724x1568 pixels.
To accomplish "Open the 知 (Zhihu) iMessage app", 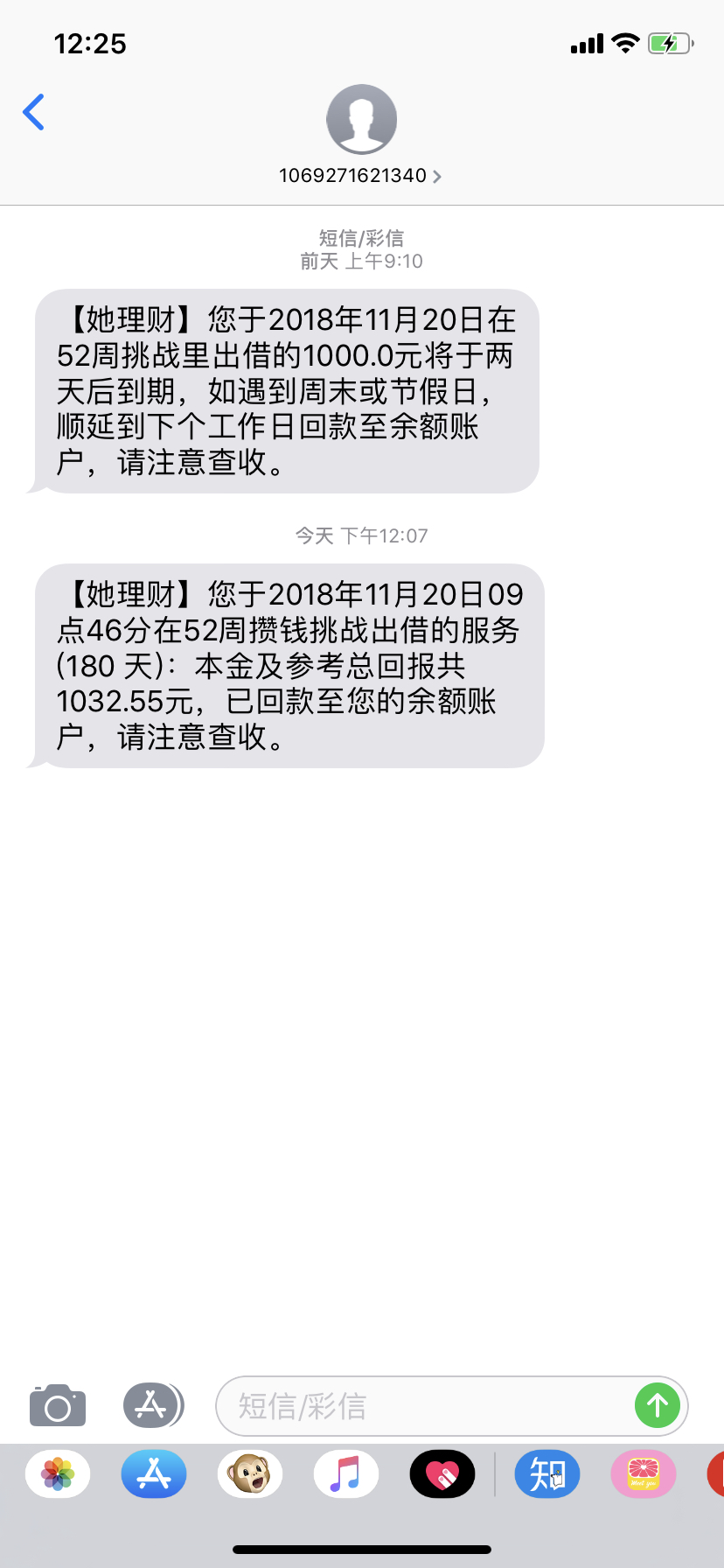I will click(x=547, y=1474).
